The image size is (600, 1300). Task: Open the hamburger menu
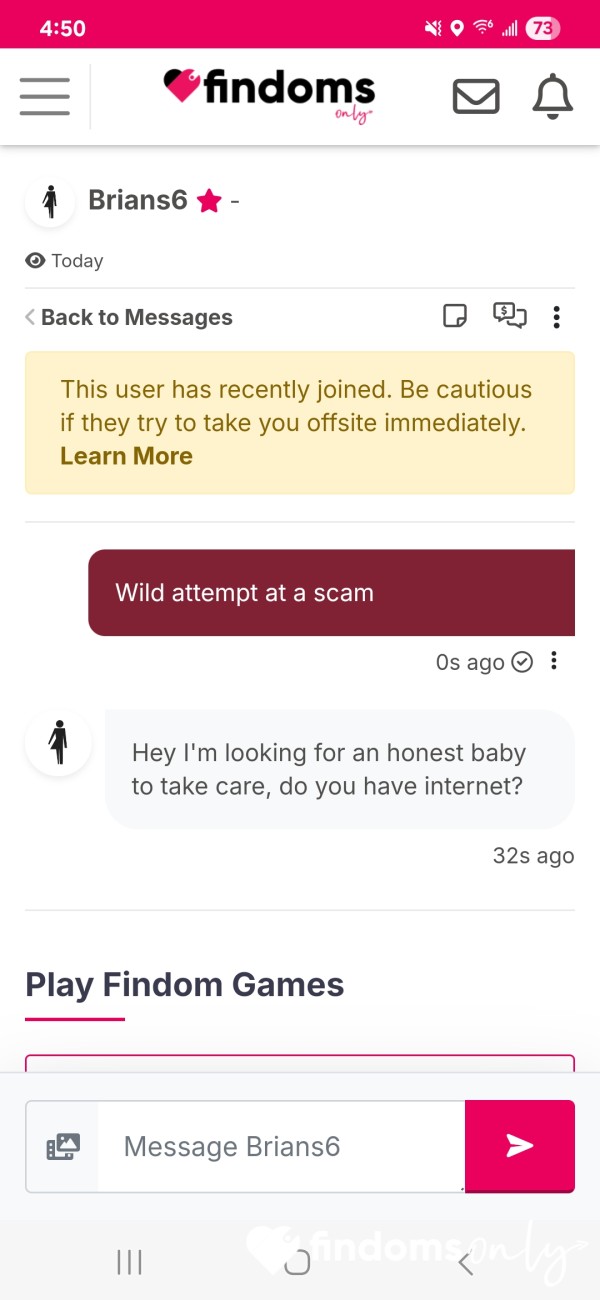pos(44,96)
